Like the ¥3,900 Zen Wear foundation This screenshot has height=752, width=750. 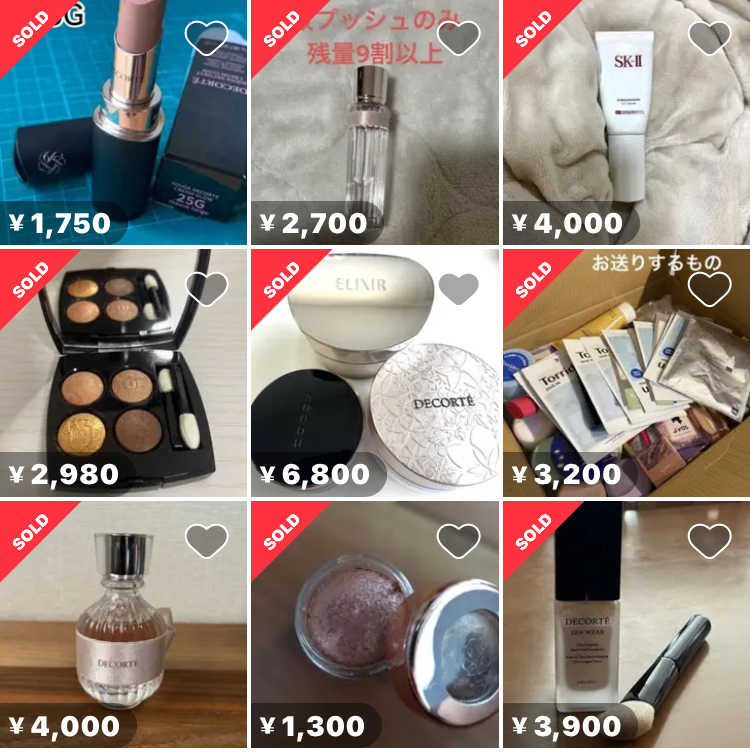coord(710,541)
